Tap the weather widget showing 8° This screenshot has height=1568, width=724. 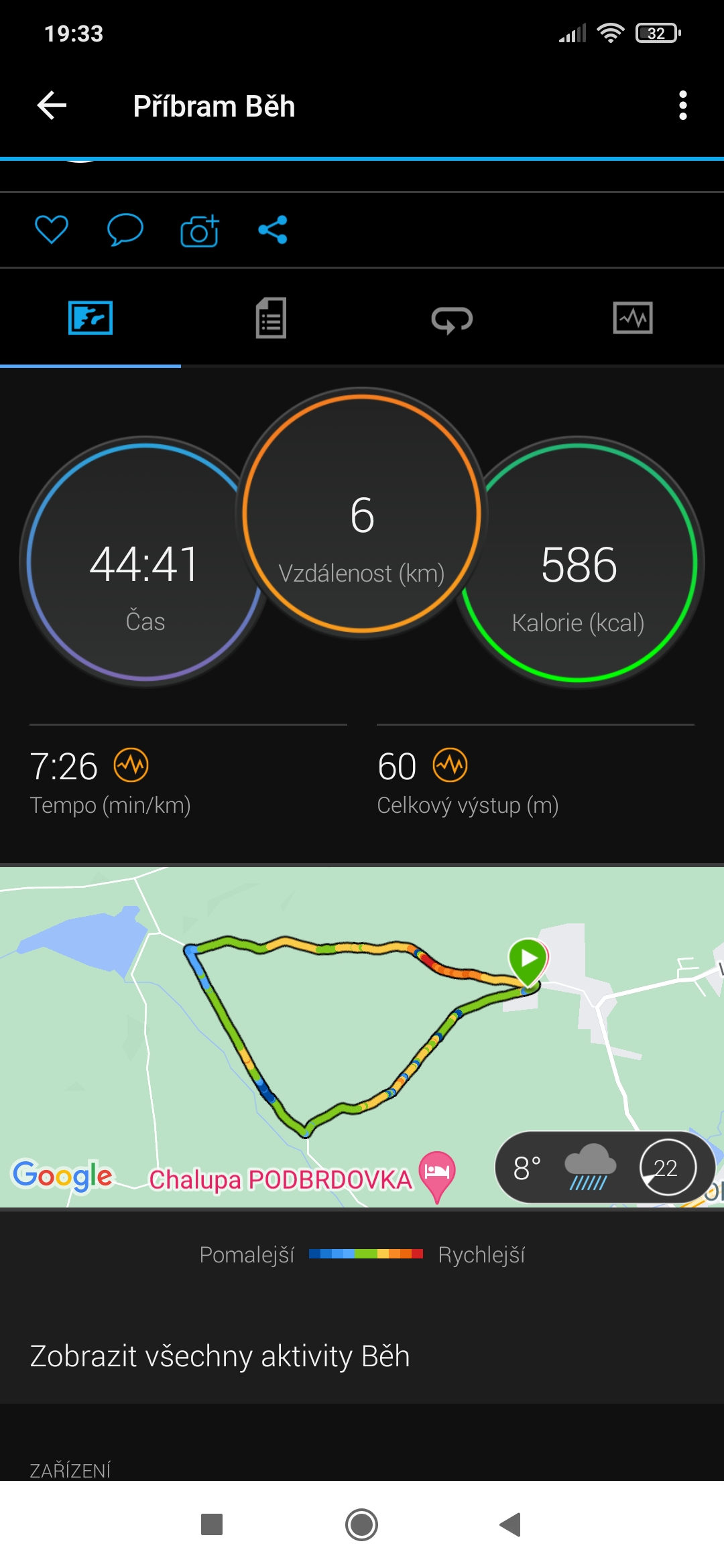[605, 1167]
